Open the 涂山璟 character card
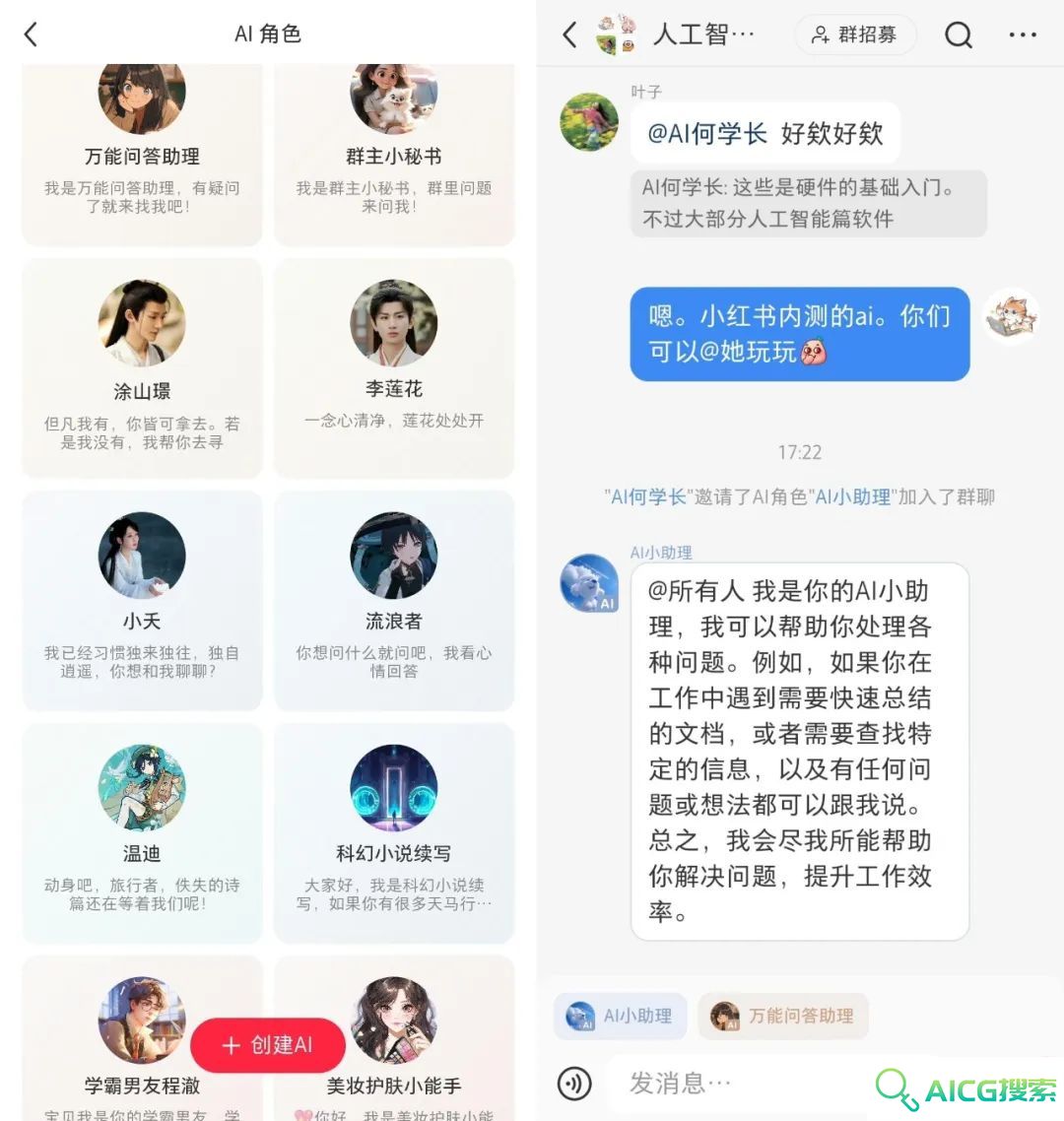This screenshot has height=1121, width=1064. coord(142,366)
